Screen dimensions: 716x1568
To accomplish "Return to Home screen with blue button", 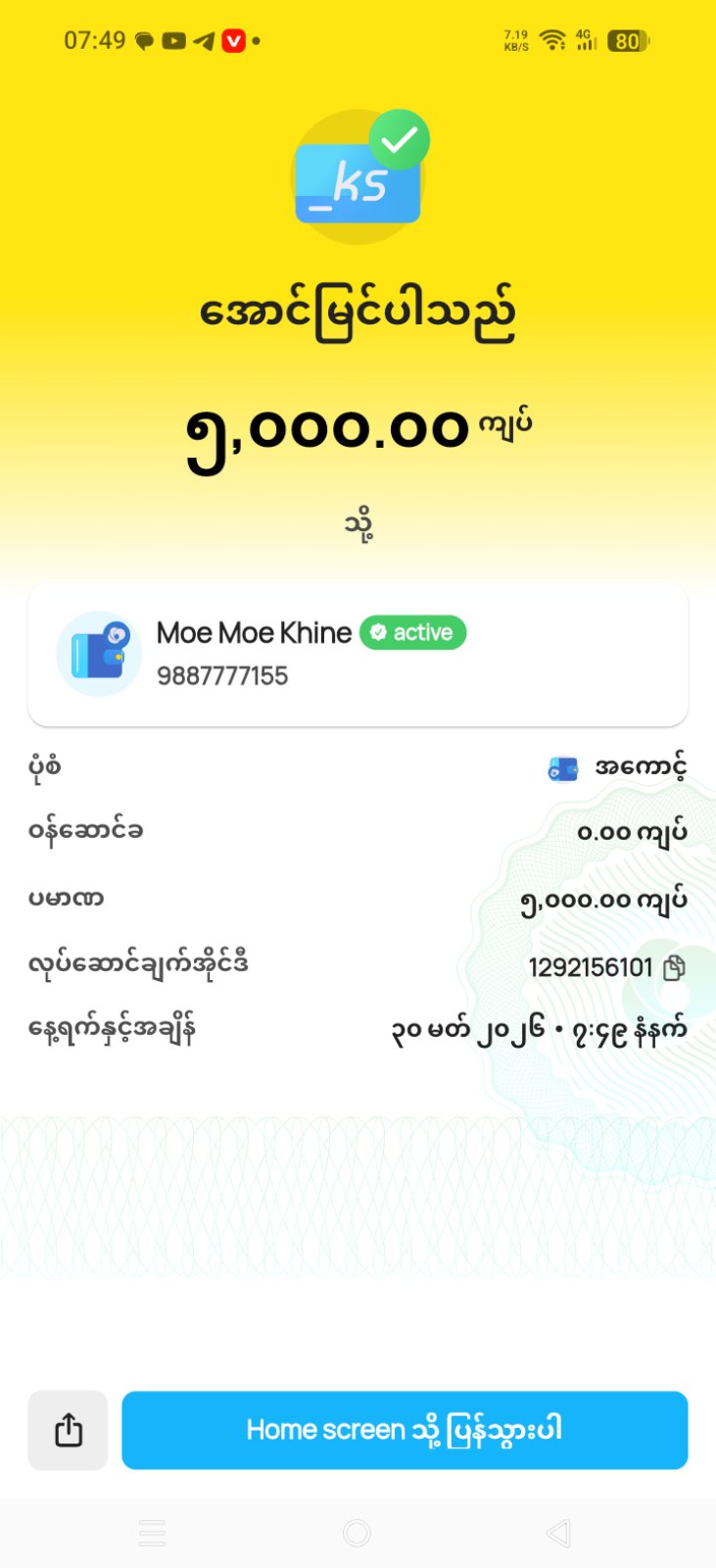I will point(405,1430).
